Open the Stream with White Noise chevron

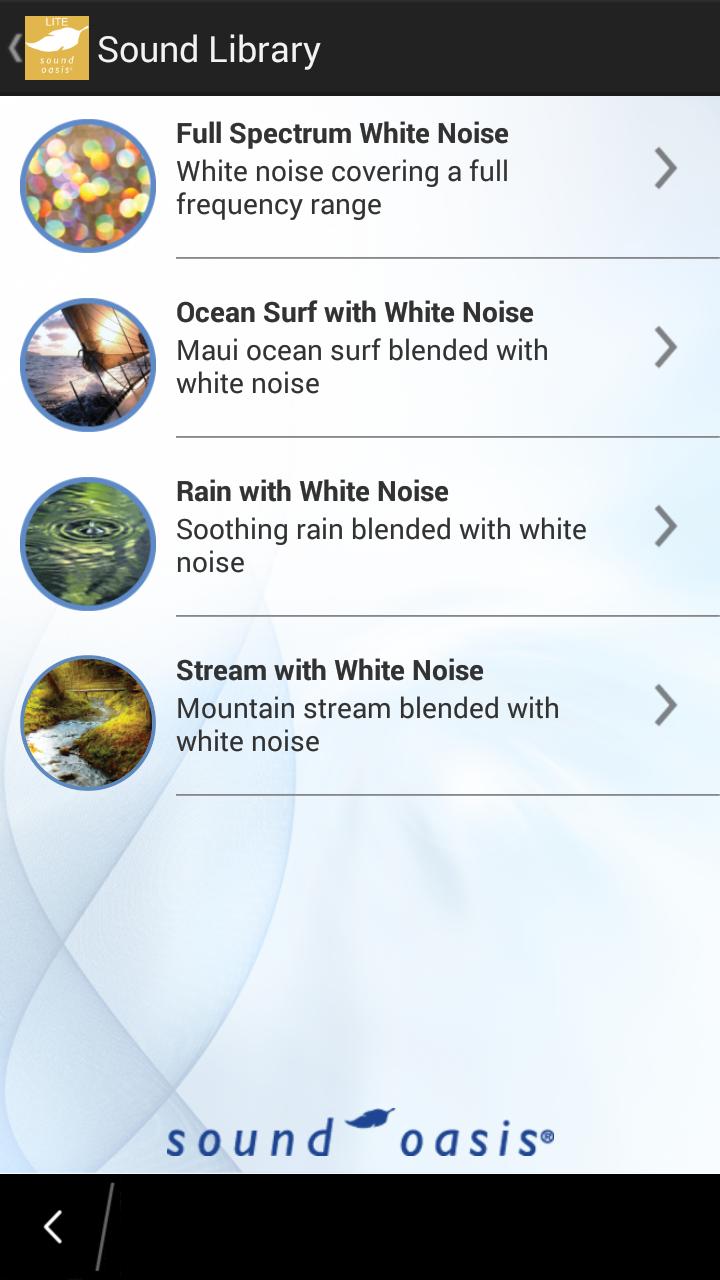(x=665, y=705)
